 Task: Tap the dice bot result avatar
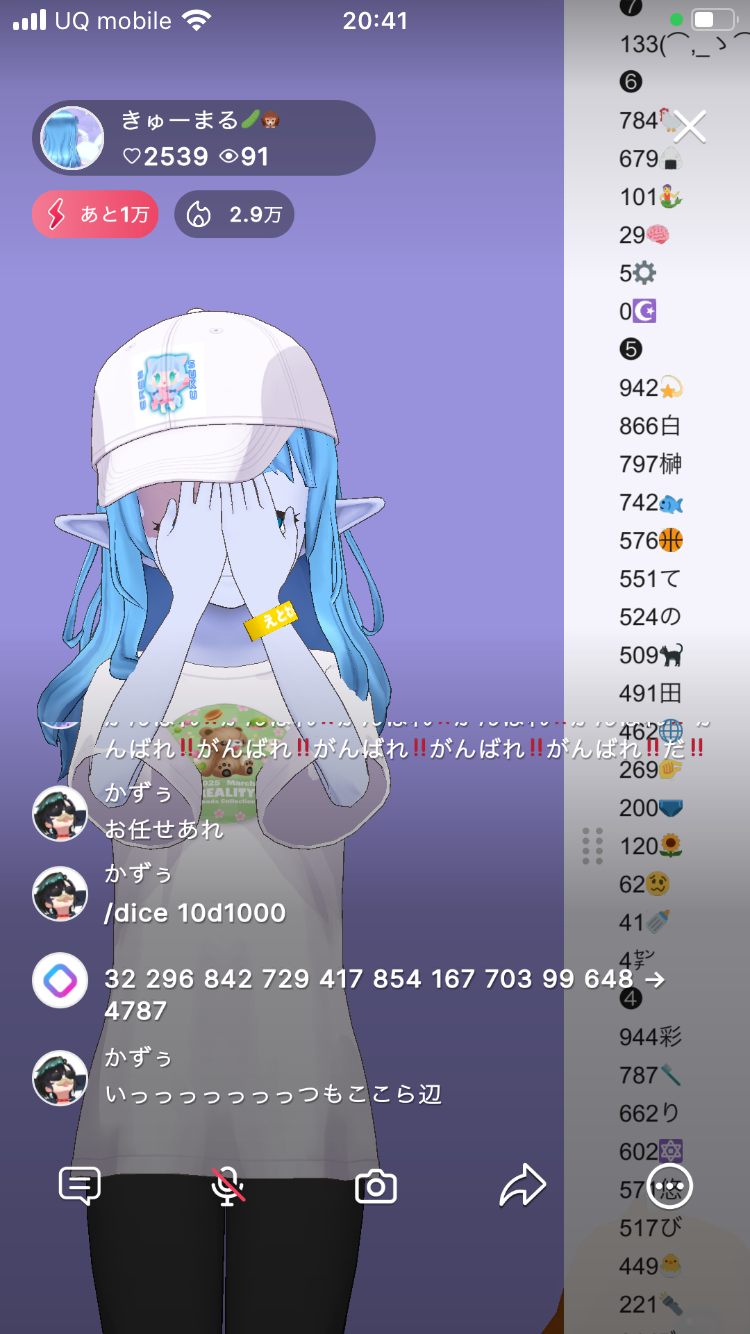[x=60, y=980]
